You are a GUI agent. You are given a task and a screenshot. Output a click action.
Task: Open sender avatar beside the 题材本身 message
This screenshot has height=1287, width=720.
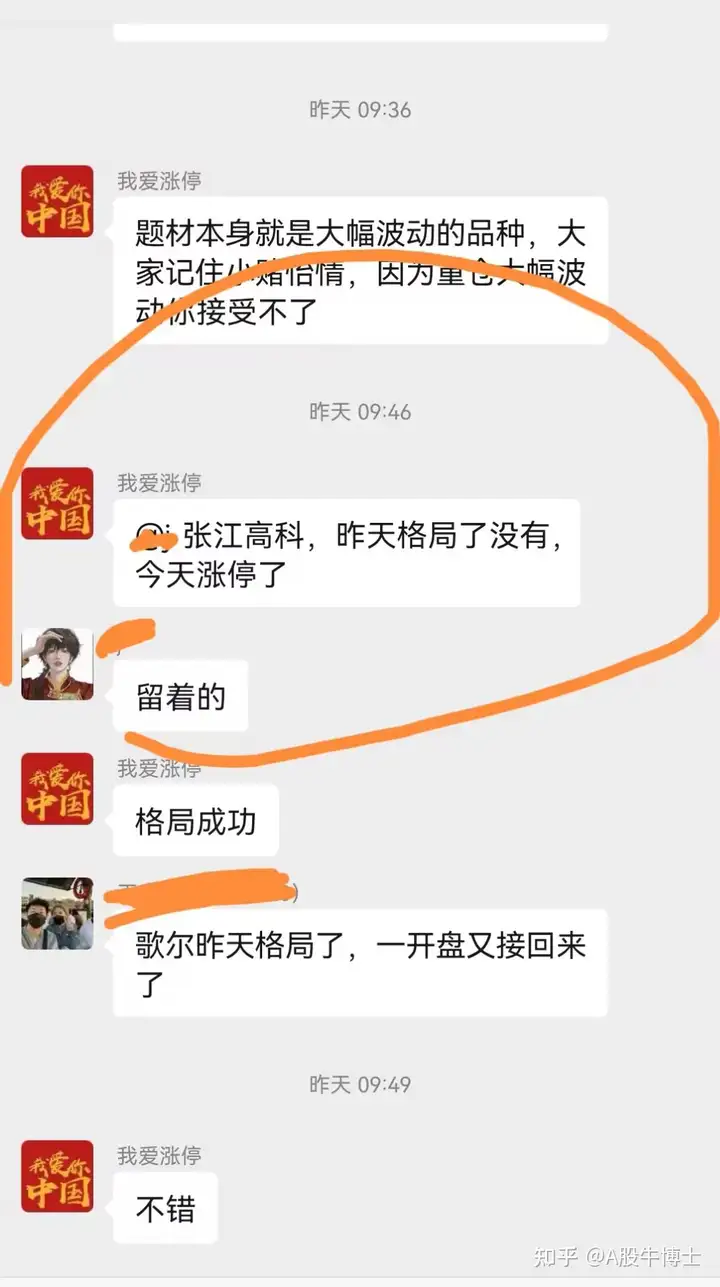57,201
